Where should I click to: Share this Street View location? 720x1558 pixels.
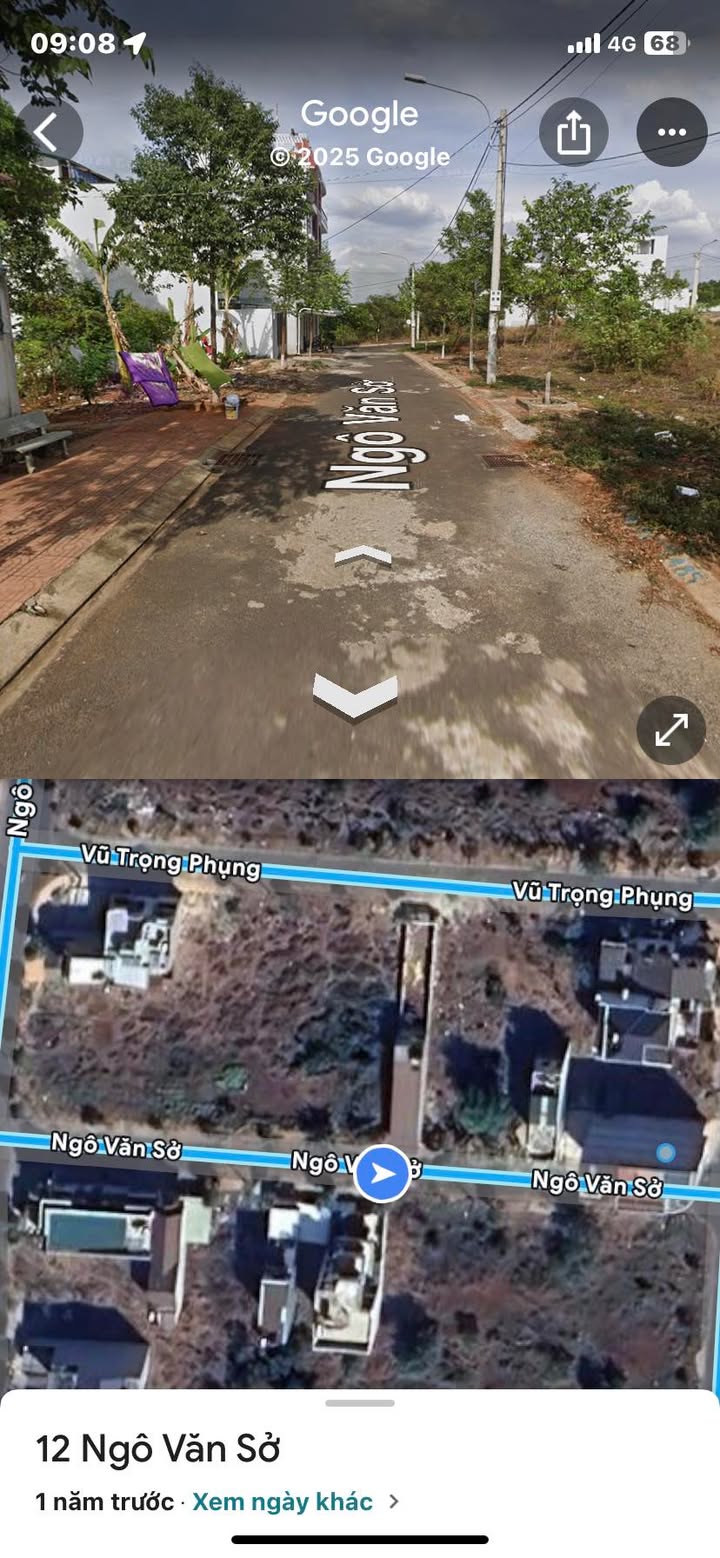(573, 132)
